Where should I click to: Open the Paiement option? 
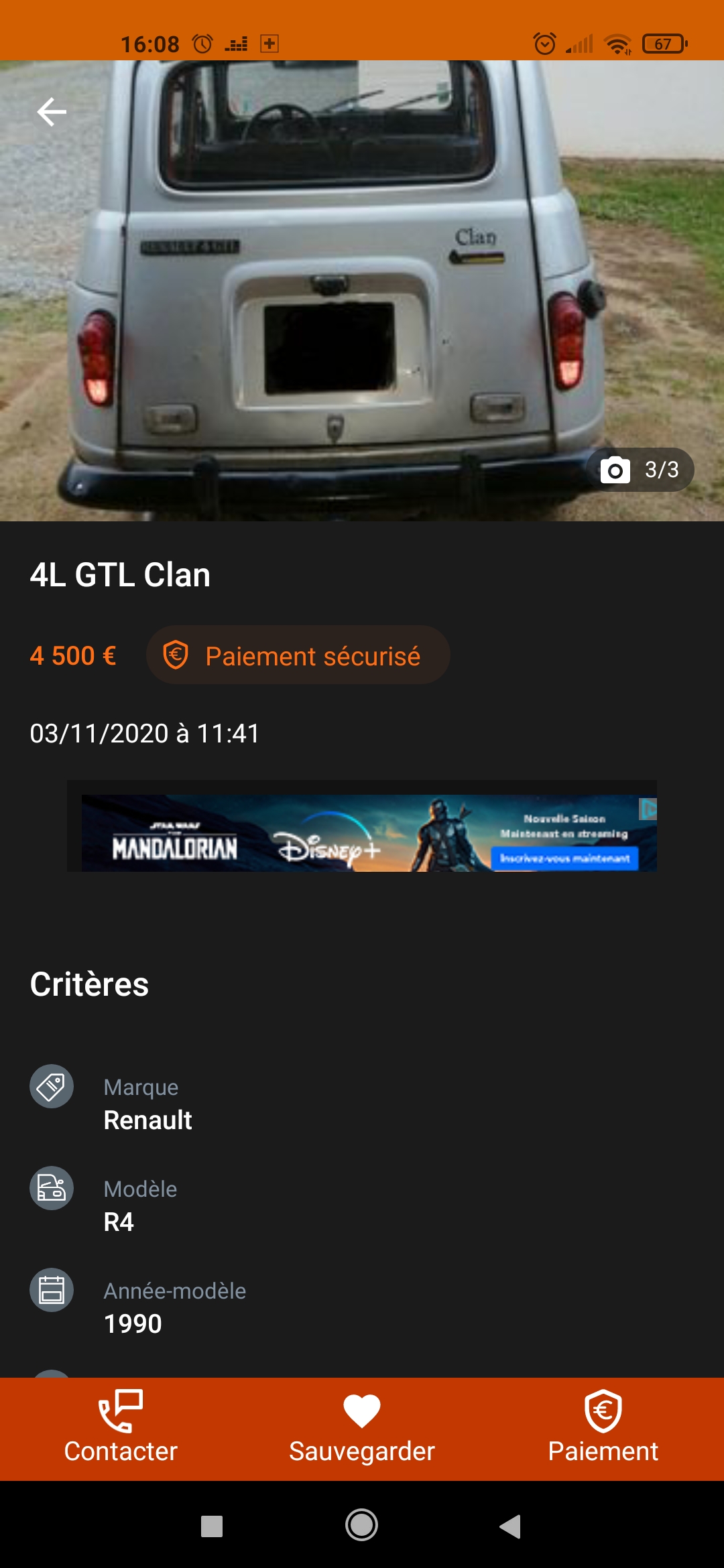click(x=603, y=1427)
